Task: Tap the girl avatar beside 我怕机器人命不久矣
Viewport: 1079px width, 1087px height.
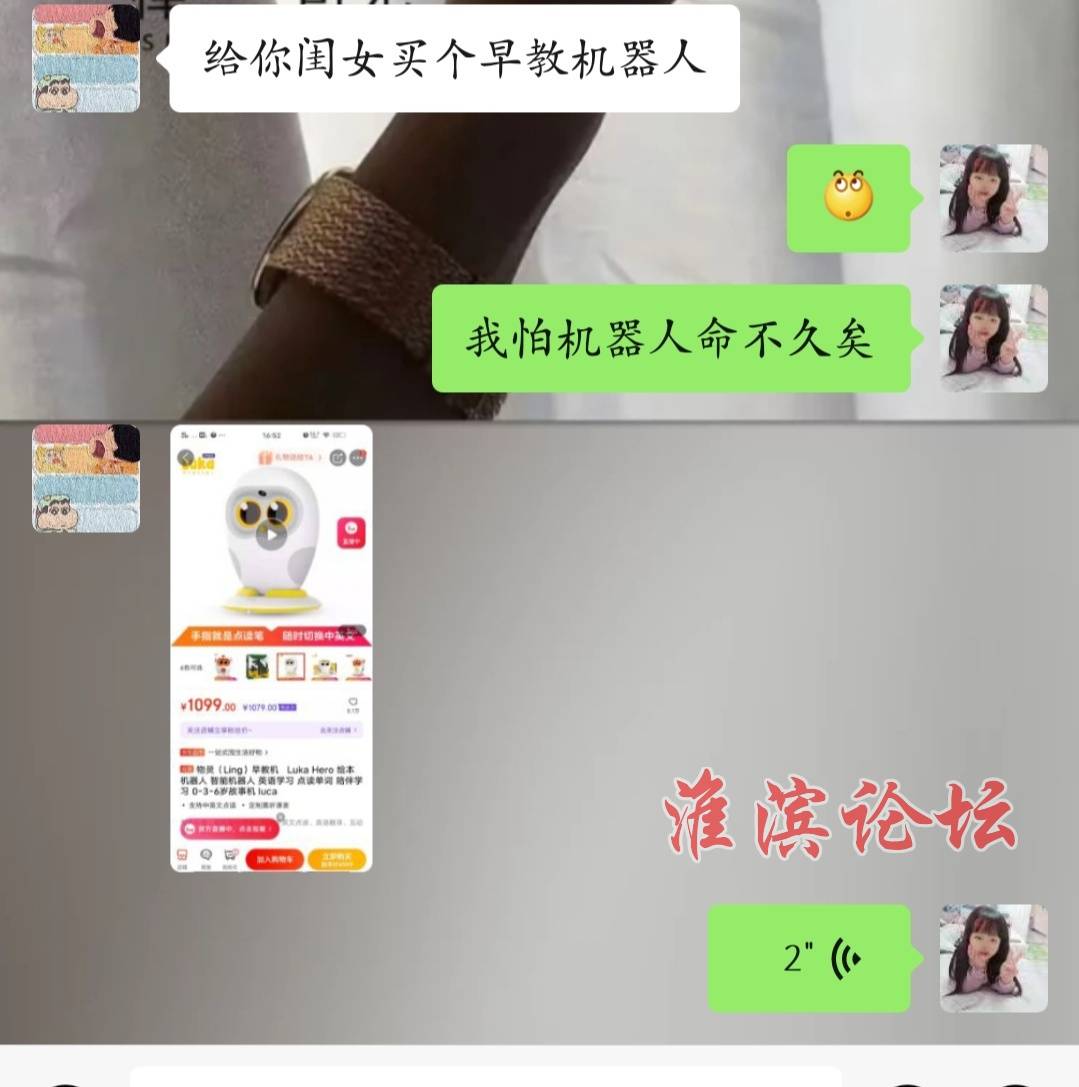Action: click(993, 338)
